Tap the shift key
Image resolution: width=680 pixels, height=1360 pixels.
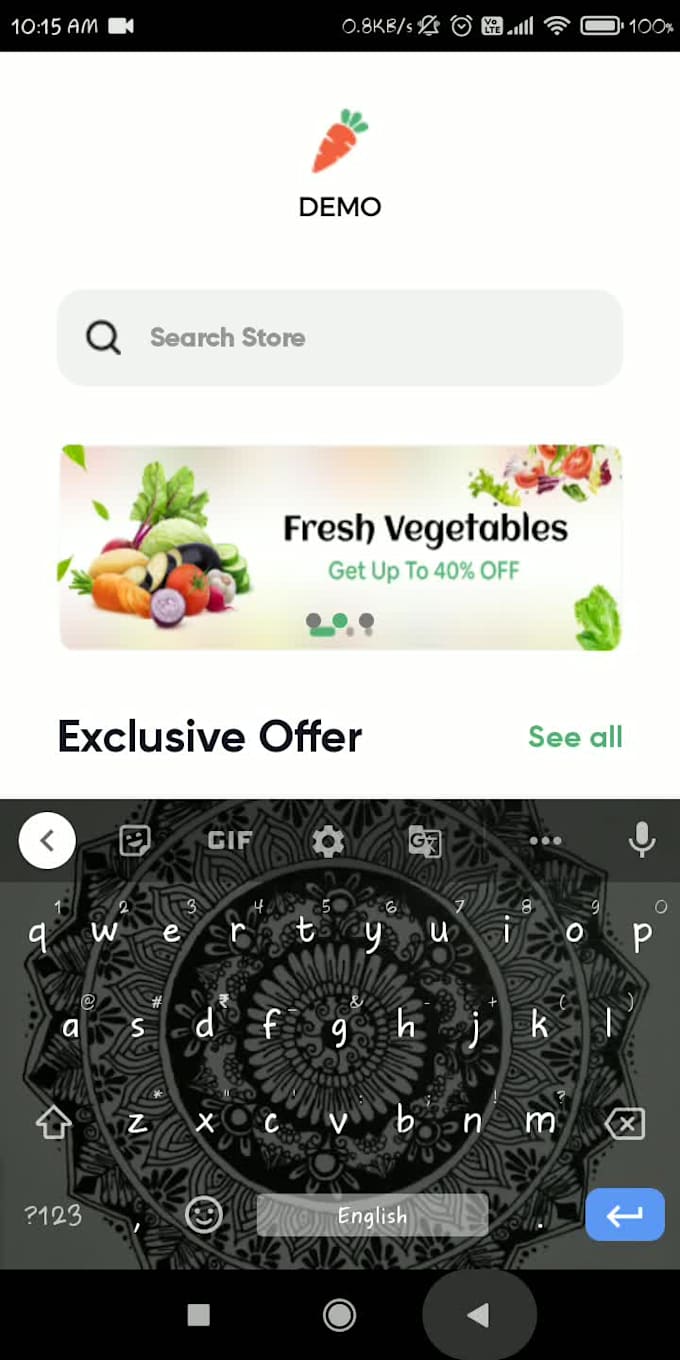53,1123
